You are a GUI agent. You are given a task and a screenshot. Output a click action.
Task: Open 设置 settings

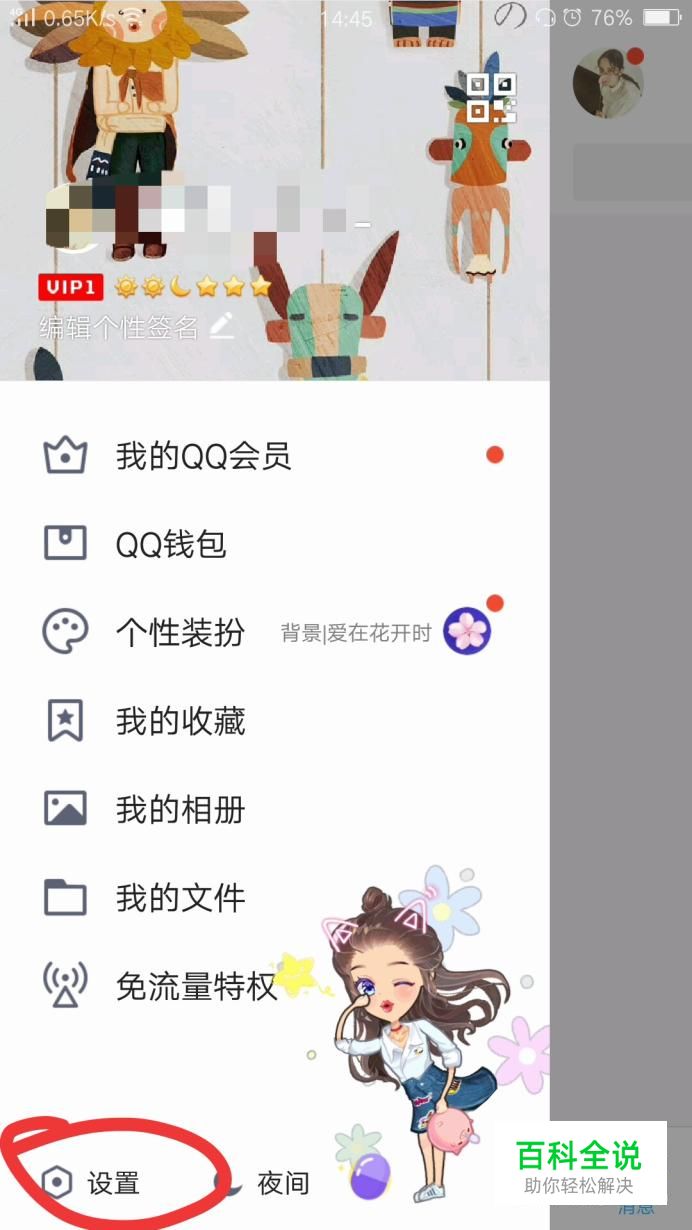click(x=92, y=1183)
